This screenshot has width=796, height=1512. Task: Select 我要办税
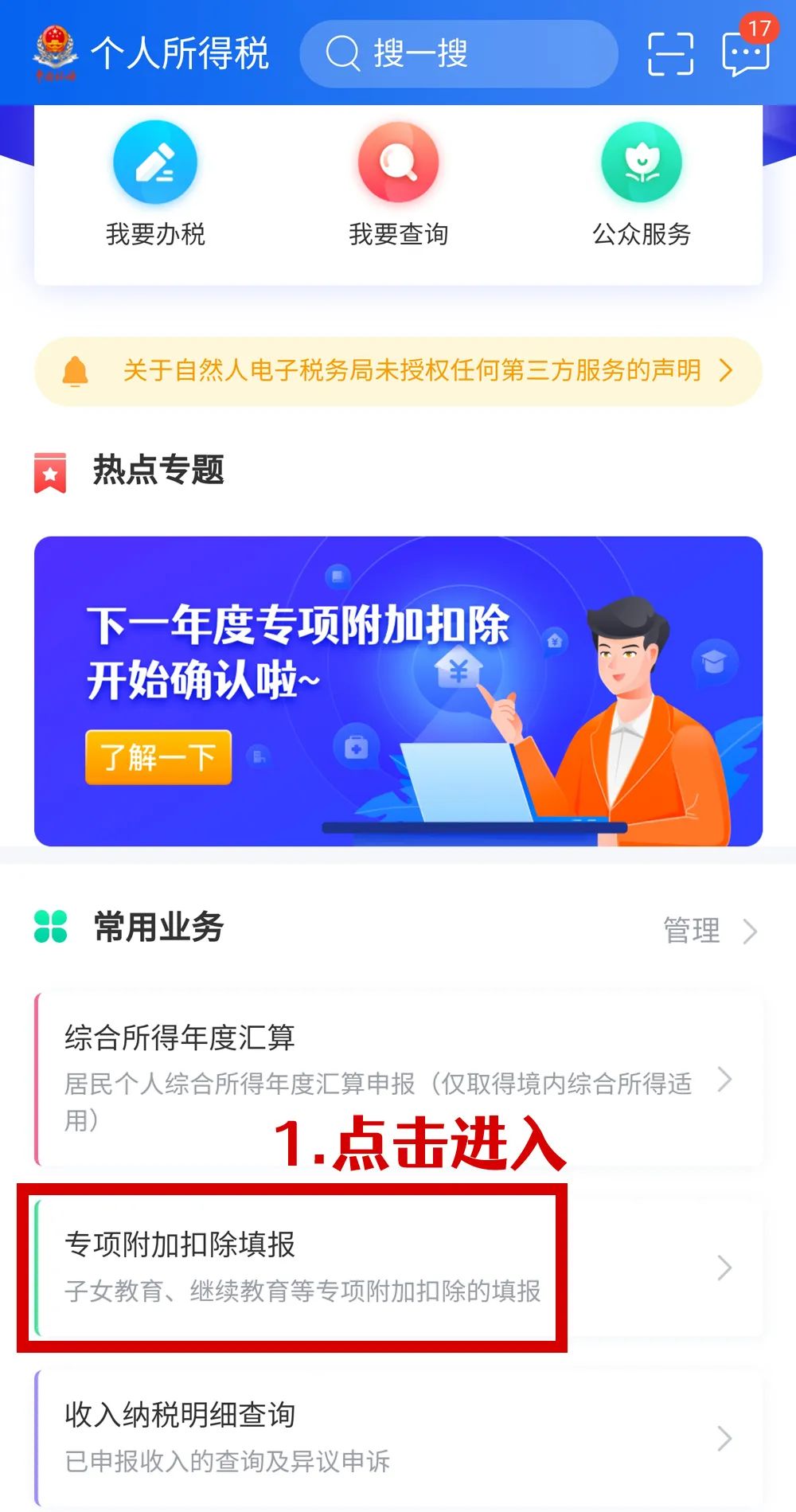pos(155,185)
